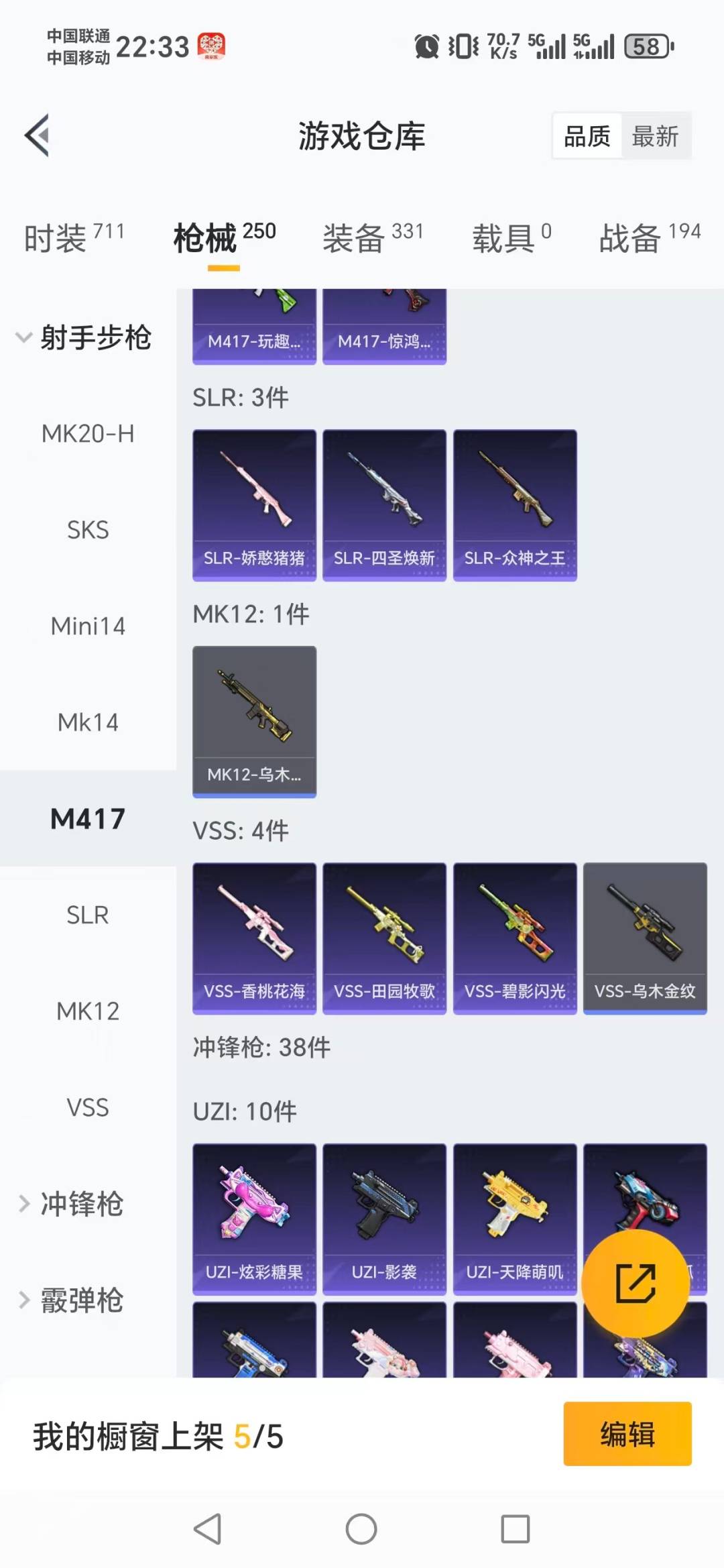Screen dimensions: 724x1568
Task: Switch sorting to 最新
Action: pos(656,135)
